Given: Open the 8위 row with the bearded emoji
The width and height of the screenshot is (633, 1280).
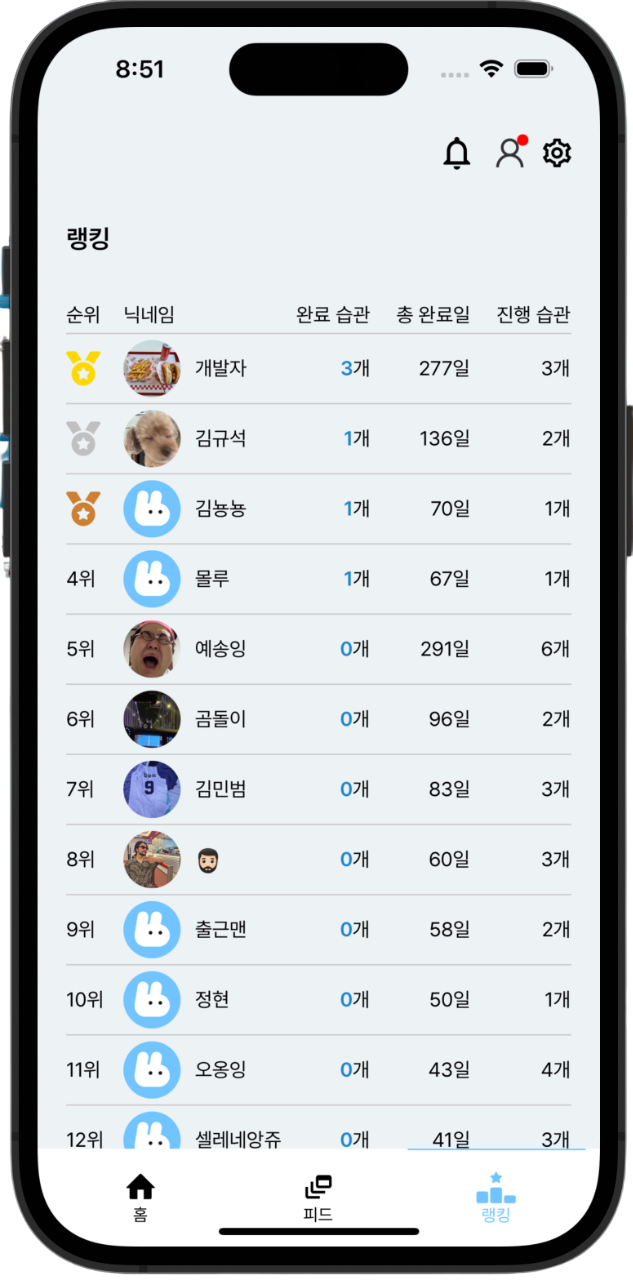Looking at the screenshot, I should coord(319,859).
